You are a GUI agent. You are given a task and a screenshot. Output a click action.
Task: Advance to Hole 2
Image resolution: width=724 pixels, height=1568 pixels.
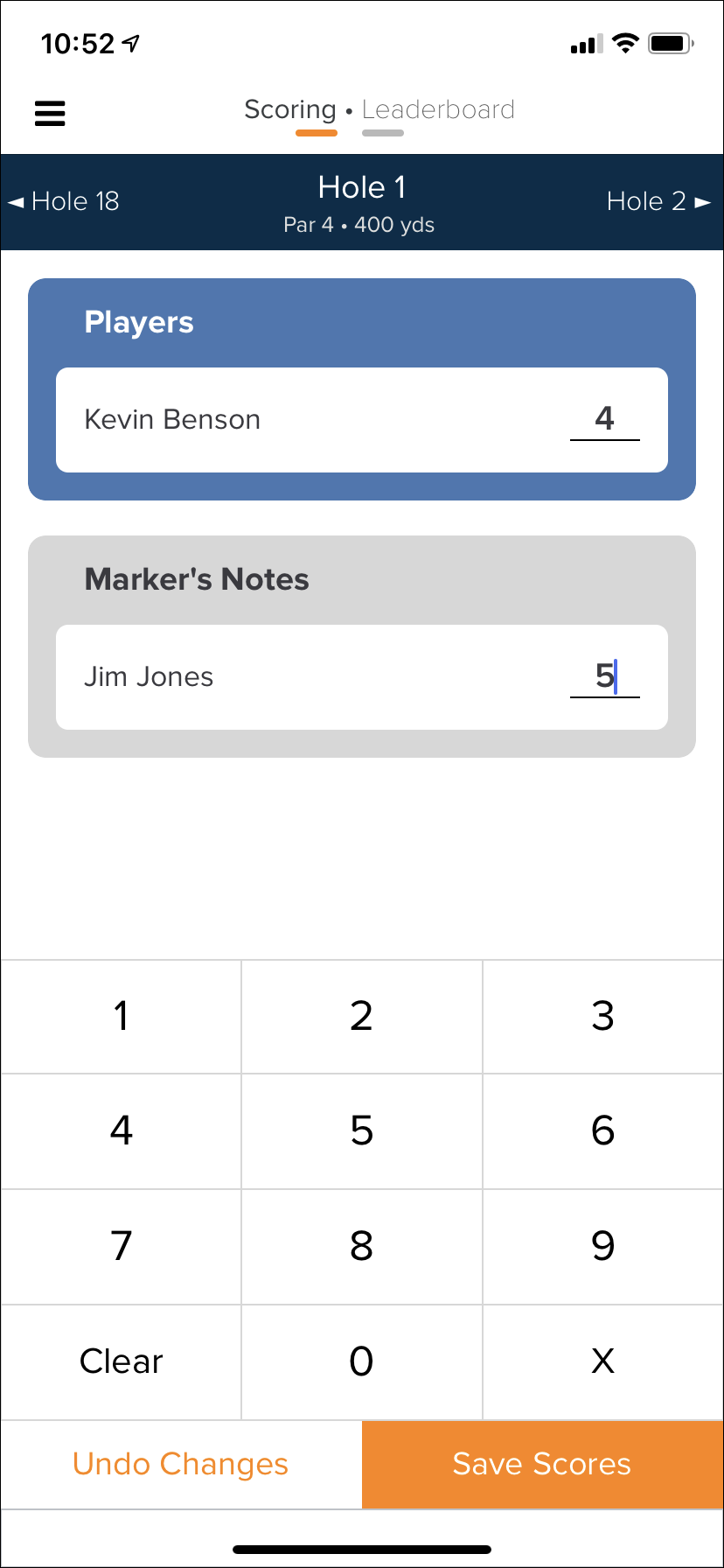(659, 201)
